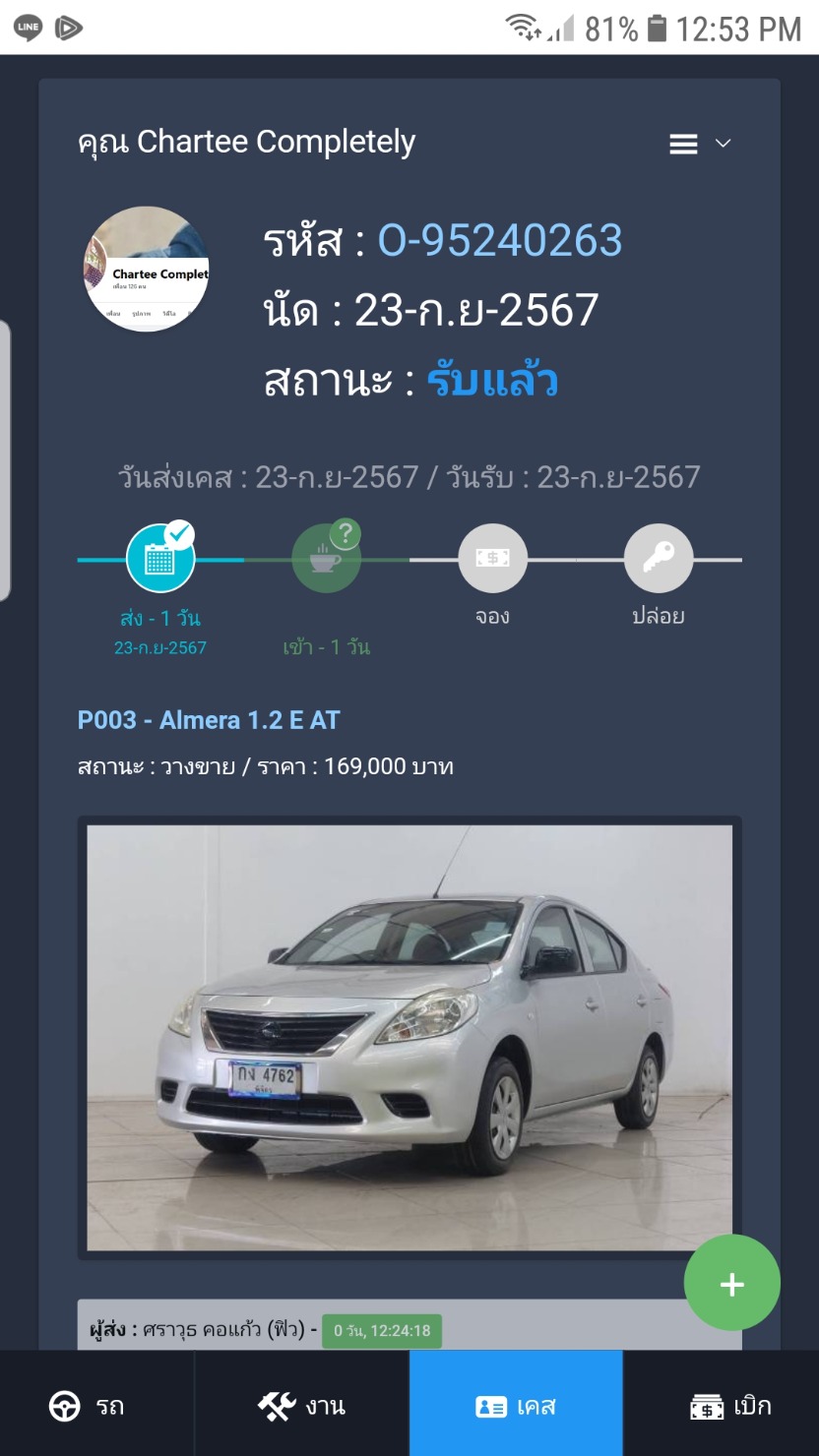
Task: Select the จอง money step
Action: 492,558
